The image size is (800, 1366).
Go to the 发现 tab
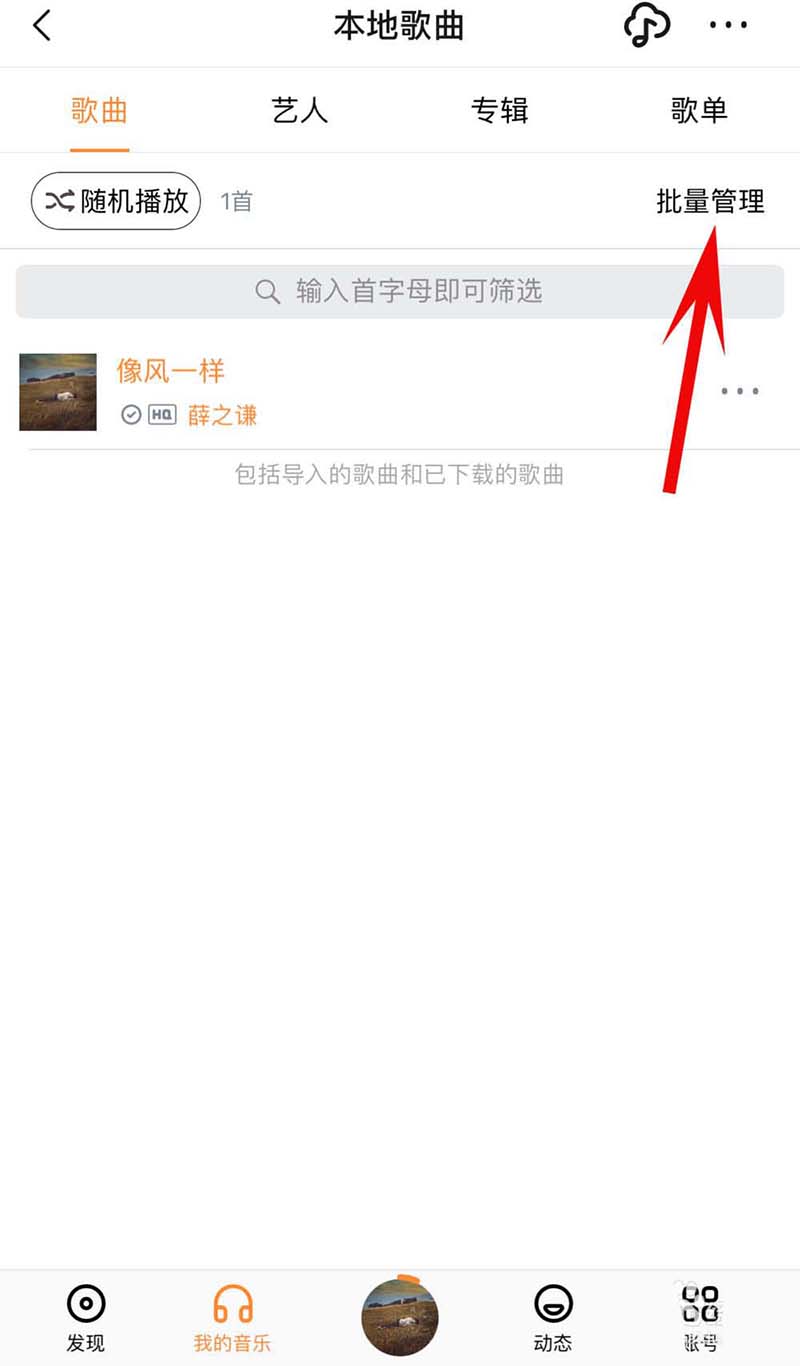click(x=86, y=1318)
